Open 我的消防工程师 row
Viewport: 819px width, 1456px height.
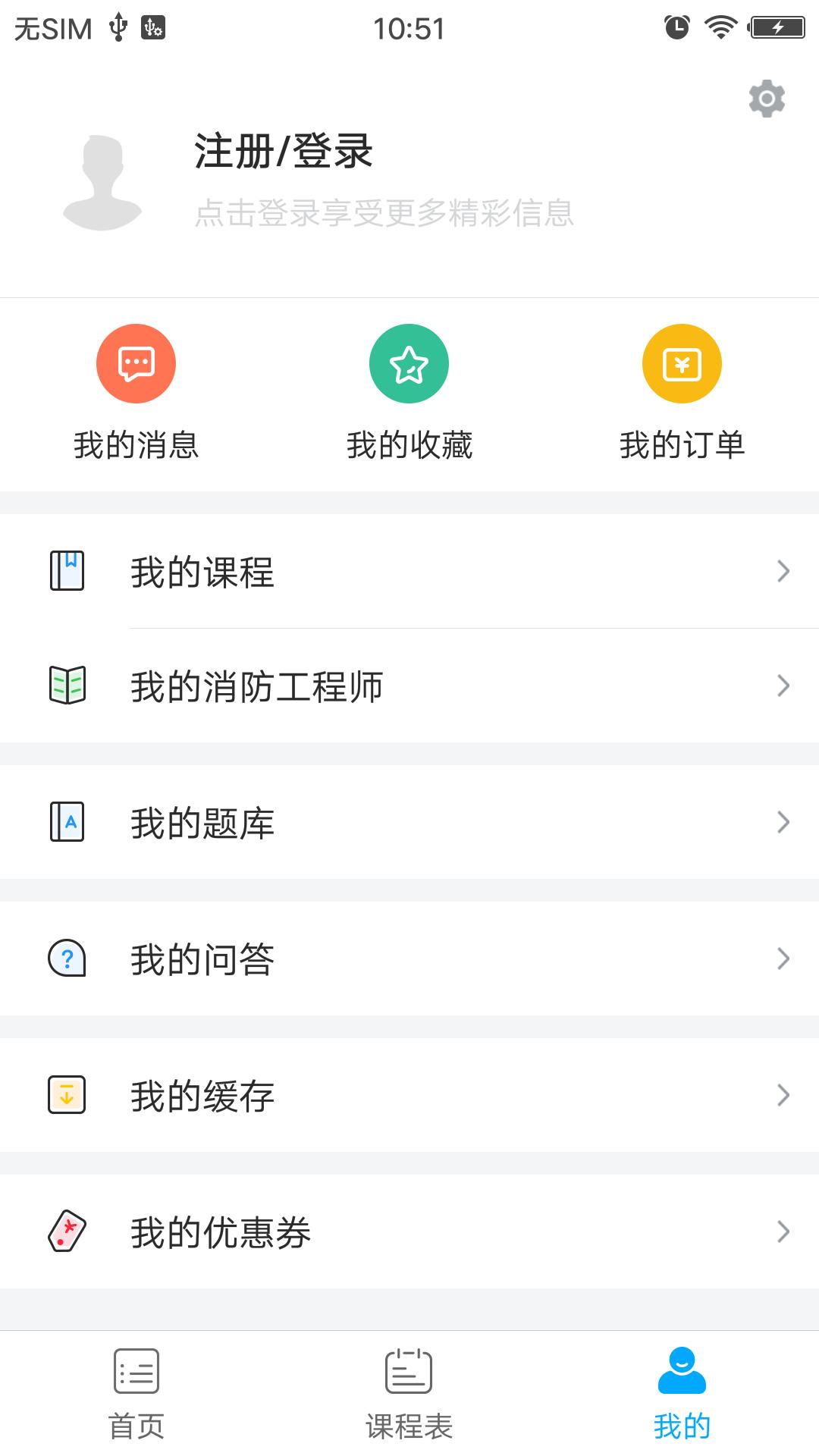click(409, 686)
